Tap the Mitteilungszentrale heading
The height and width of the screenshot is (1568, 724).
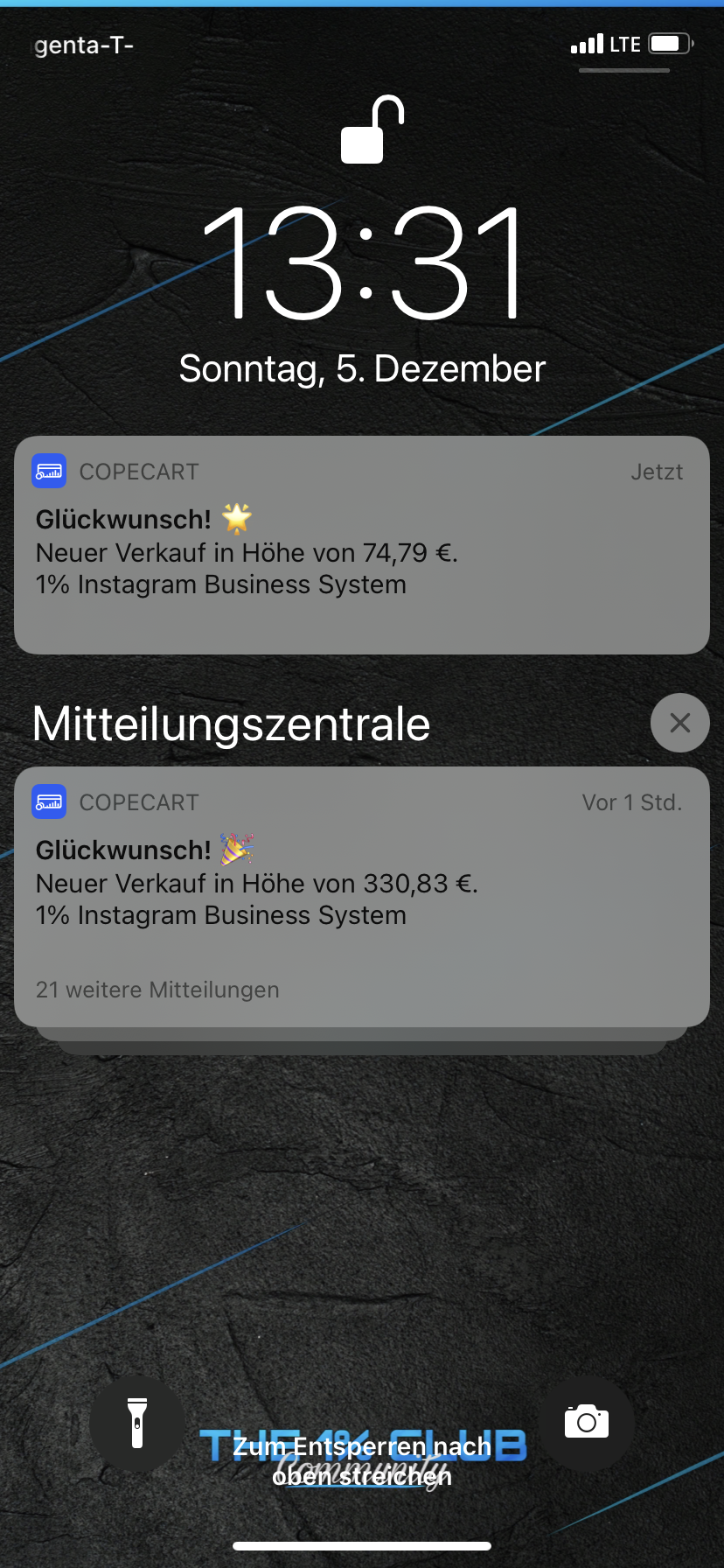231,722
